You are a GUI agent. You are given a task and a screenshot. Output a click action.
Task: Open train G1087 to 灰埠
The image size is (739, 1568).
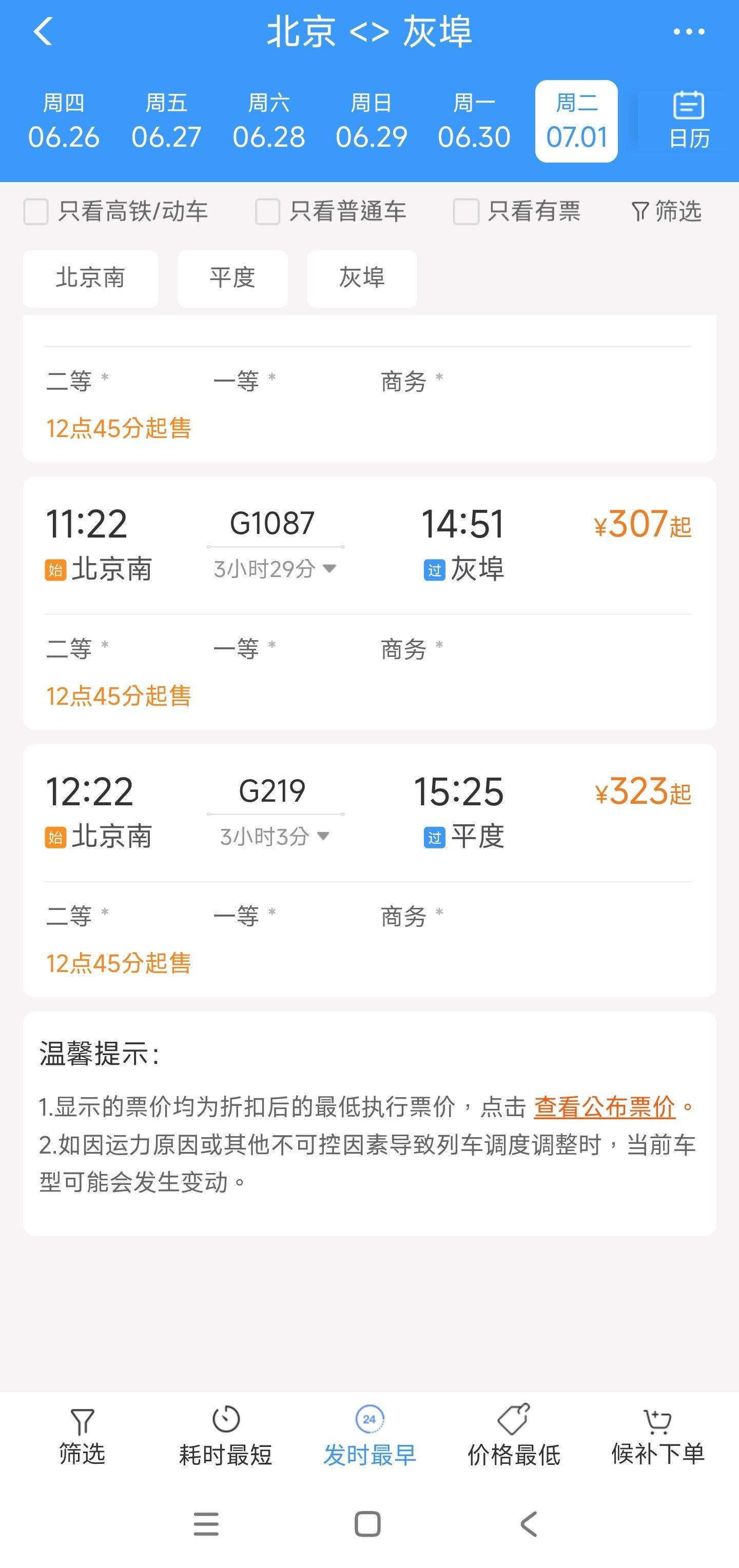369,545
